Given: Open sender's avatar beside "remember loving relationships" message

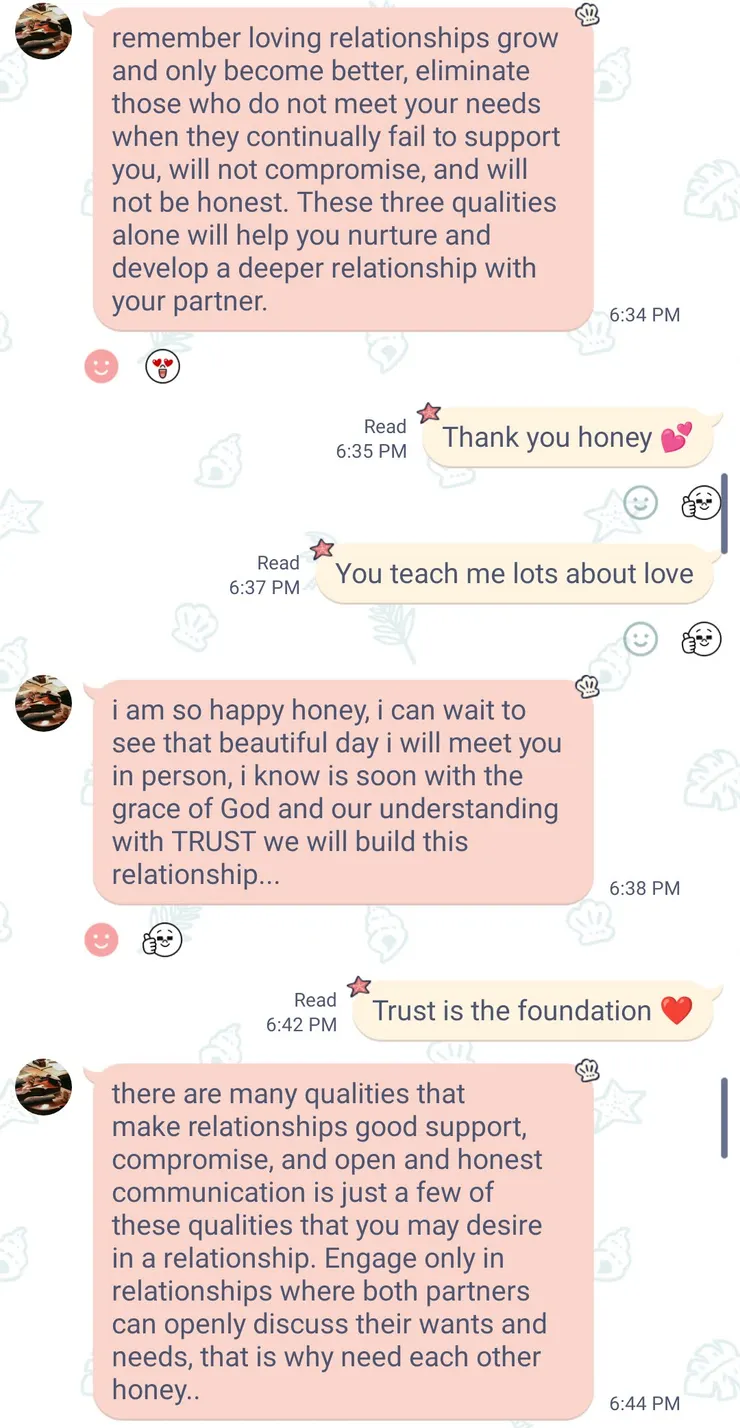Looking at the screenshot, I should (x=44, y=31).
